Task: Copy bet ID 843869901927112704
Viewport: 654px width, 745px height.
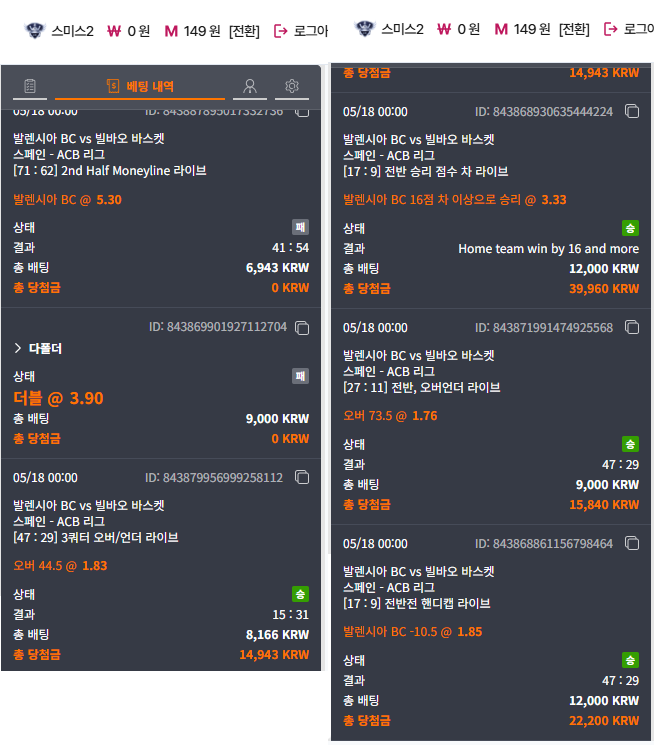Action: 302,328
